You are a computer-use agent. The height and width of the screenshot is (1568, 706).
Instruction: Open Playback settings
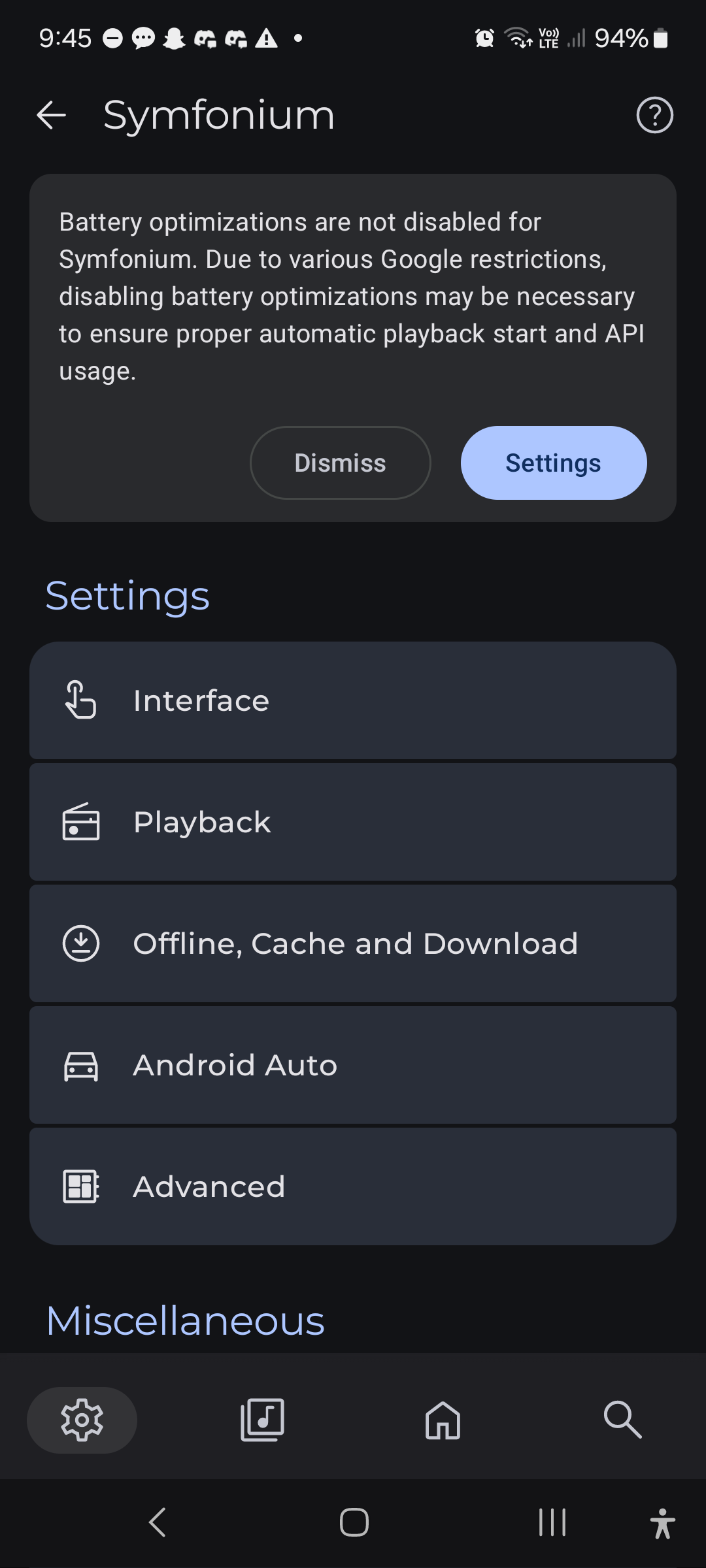353,822
